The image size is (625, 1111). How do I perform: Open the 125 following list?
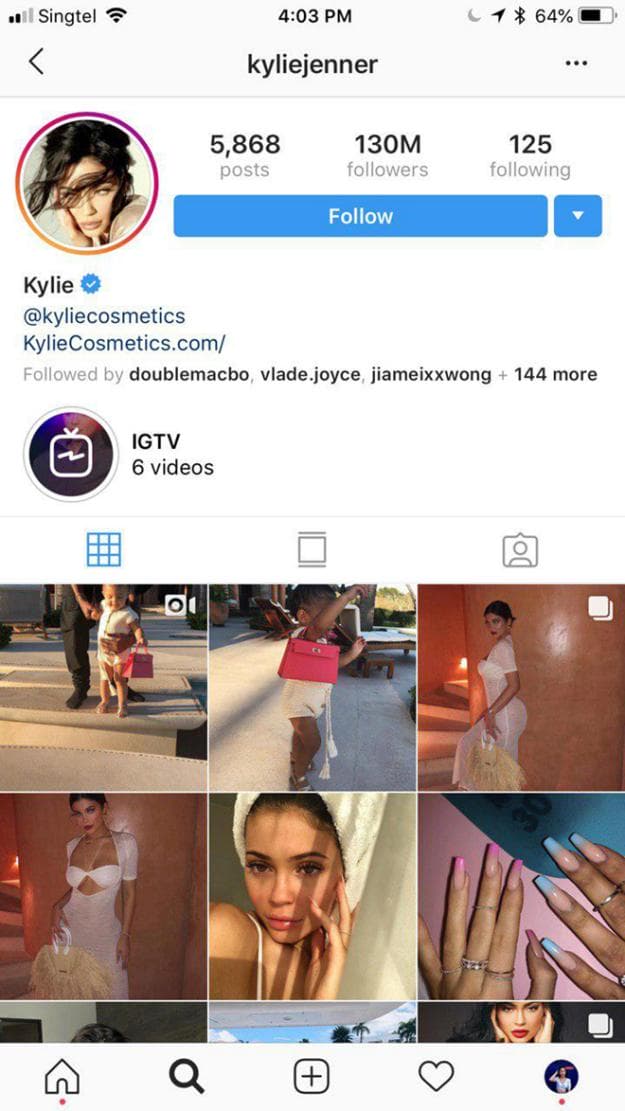(530, 156)
